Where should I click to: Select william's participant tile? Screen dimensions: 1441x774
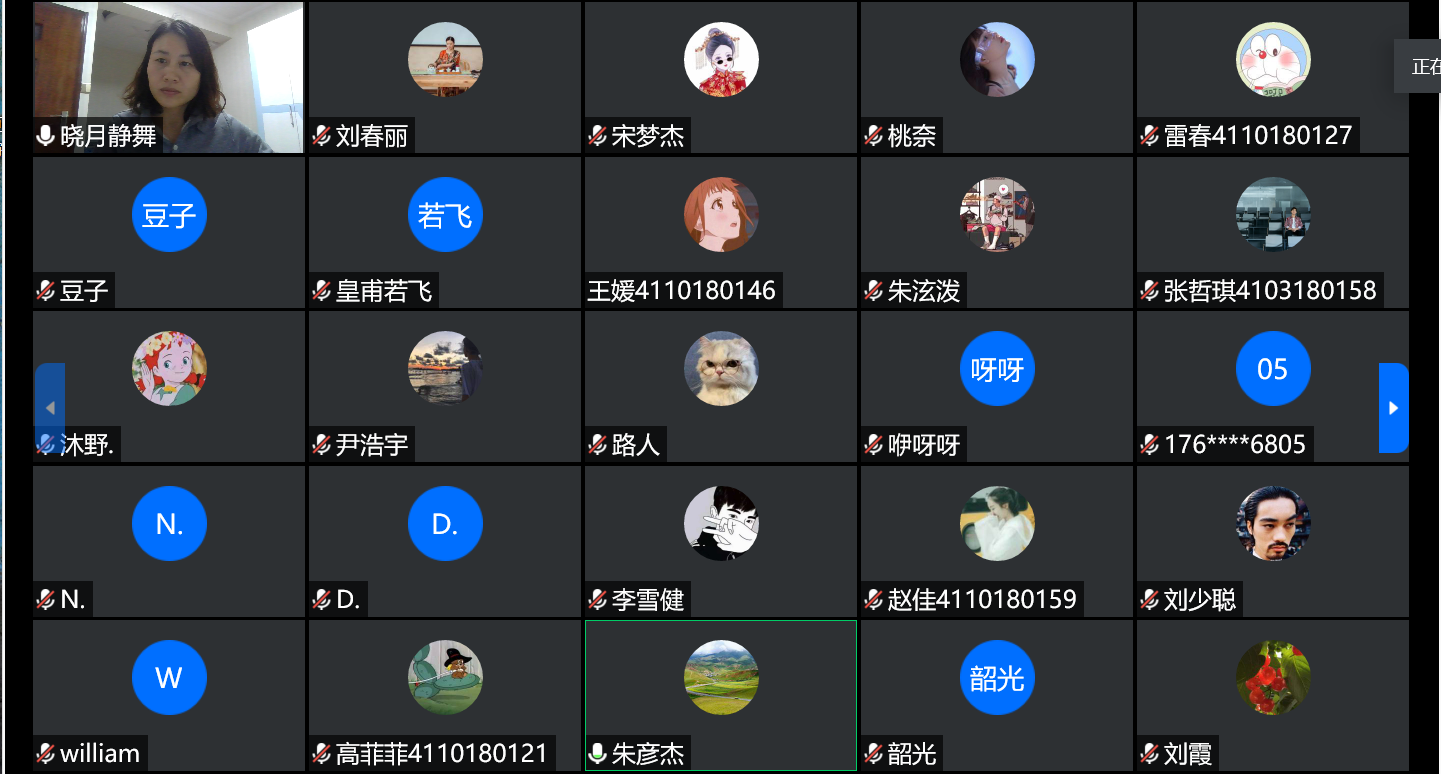(x=168, y=695)
